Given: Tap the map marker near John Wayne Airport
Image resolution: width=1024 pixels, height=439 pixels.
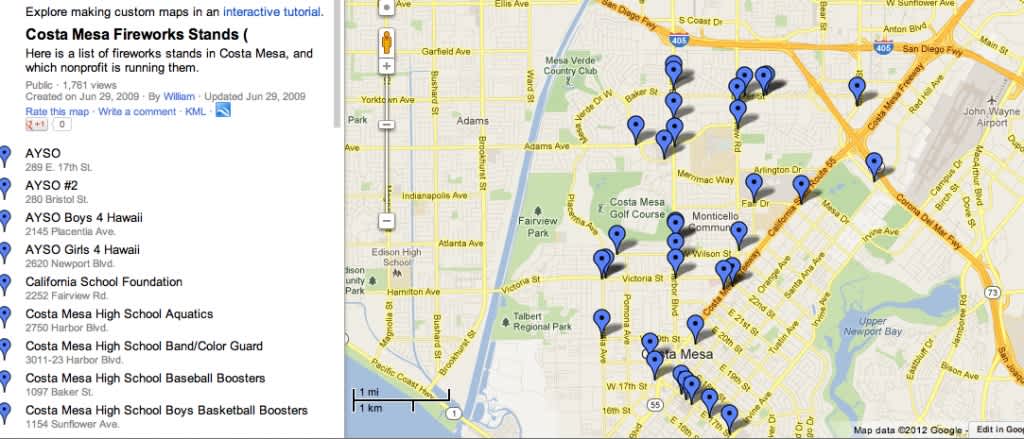Looking at the screenshot, I should [874, 164].
